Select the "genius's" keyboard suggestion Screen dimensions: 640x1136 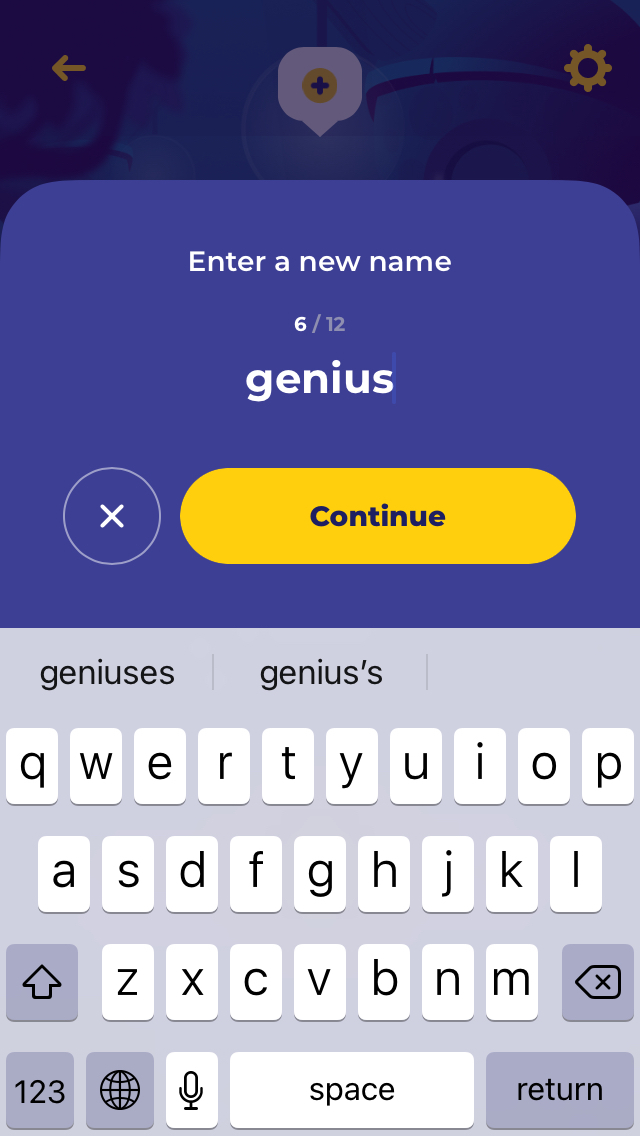click(x=321, y=673)
